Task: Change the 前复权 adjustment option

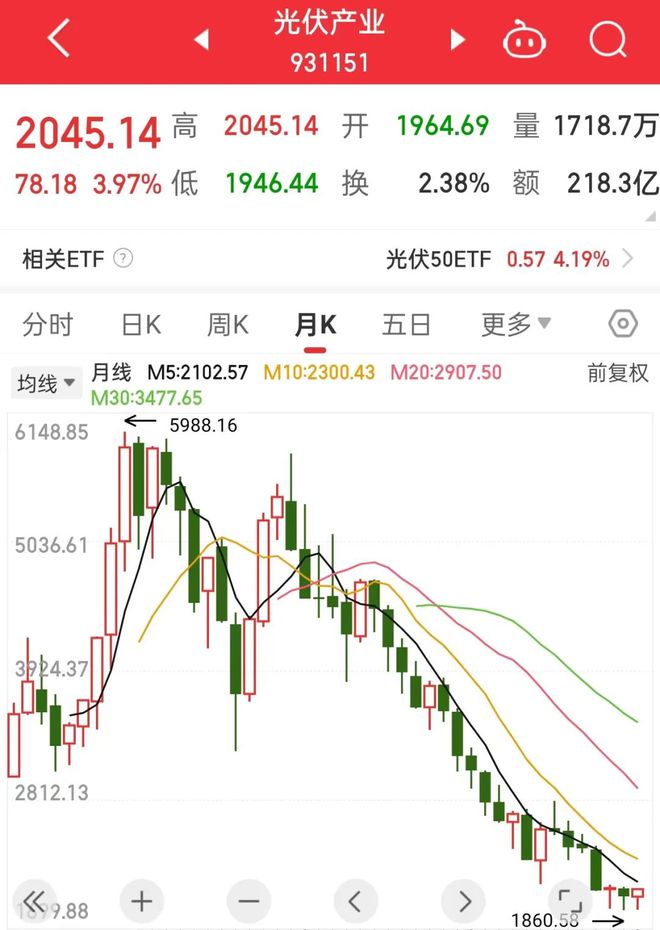Action: click(617, 373)
